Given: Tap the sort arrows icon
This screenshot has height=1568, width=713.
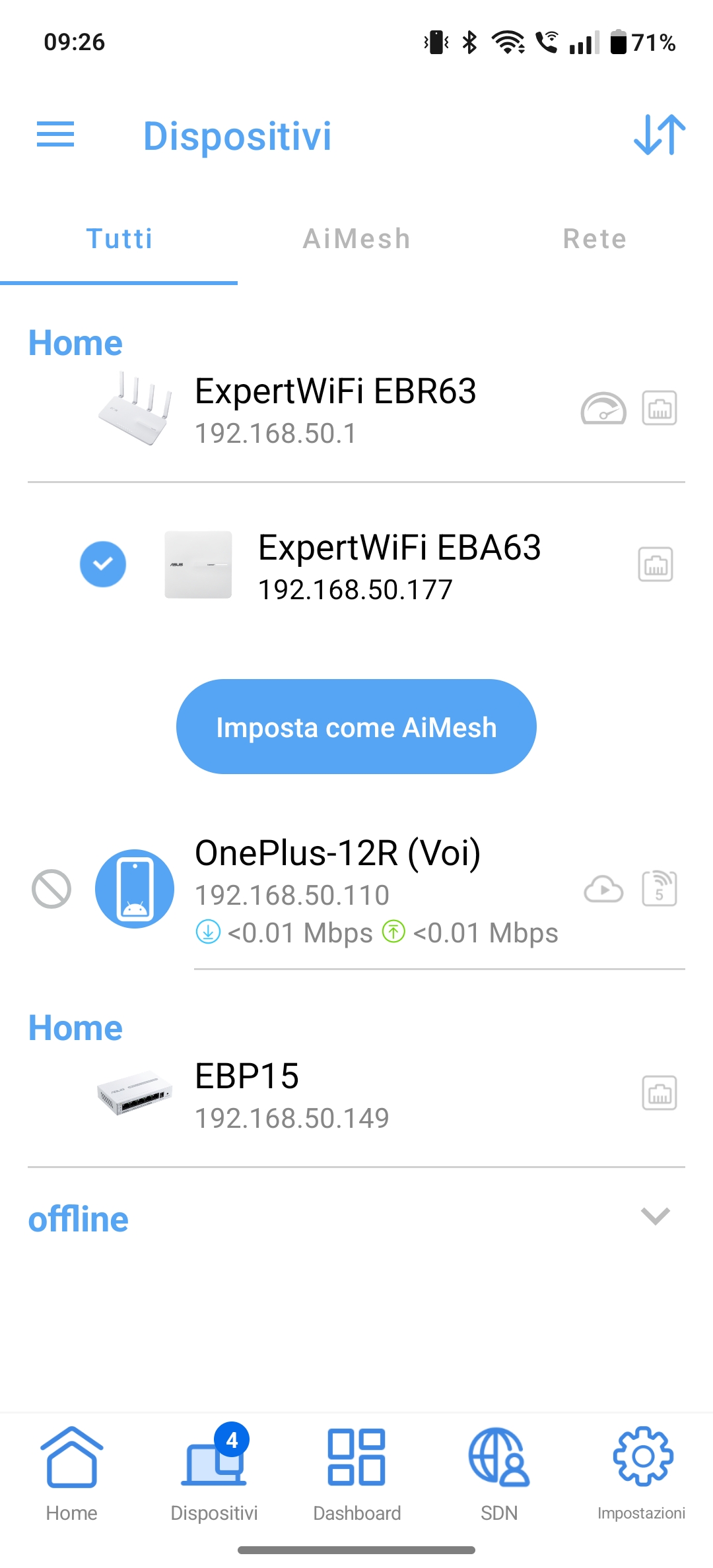Looking at the screenshot, I should point(659,135).
